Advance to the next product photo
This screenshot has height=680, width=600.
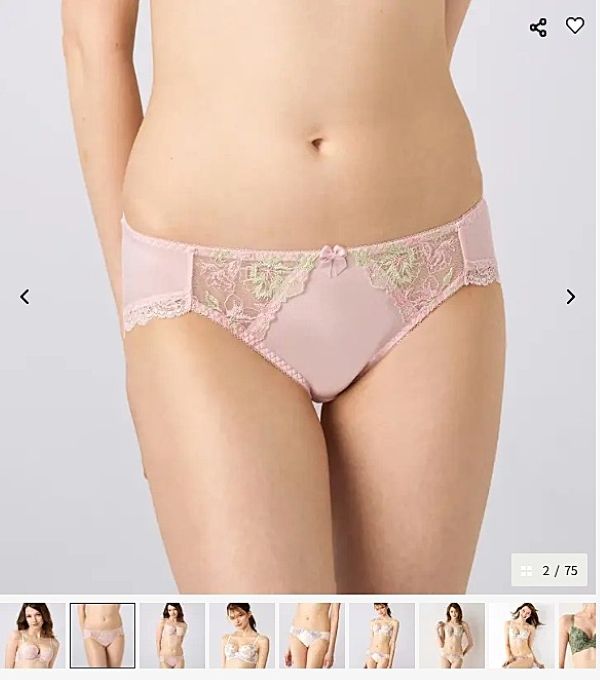[571, 297]
